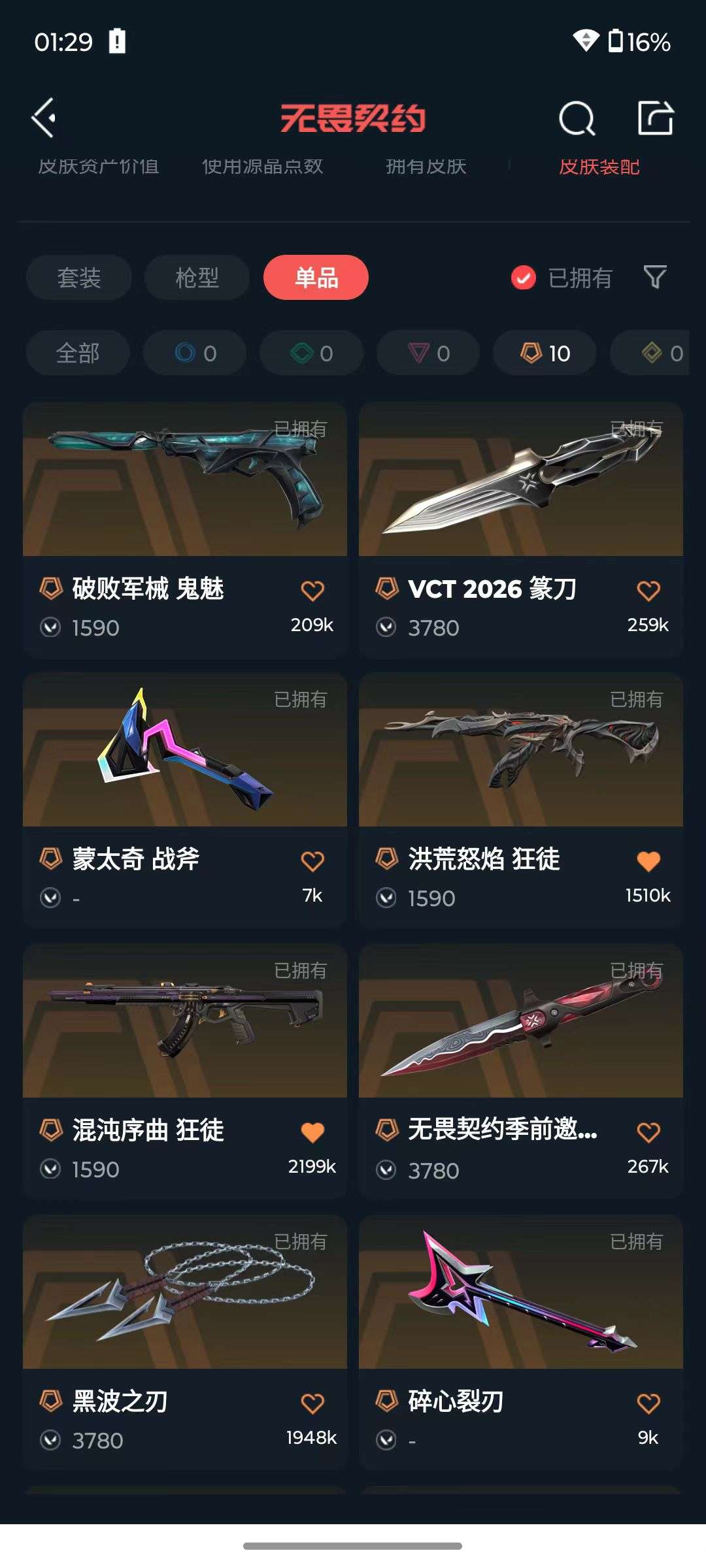This screenshot has height=1568, width=706.
Task: Select the 全部 filter option
Action: point(77,353)
